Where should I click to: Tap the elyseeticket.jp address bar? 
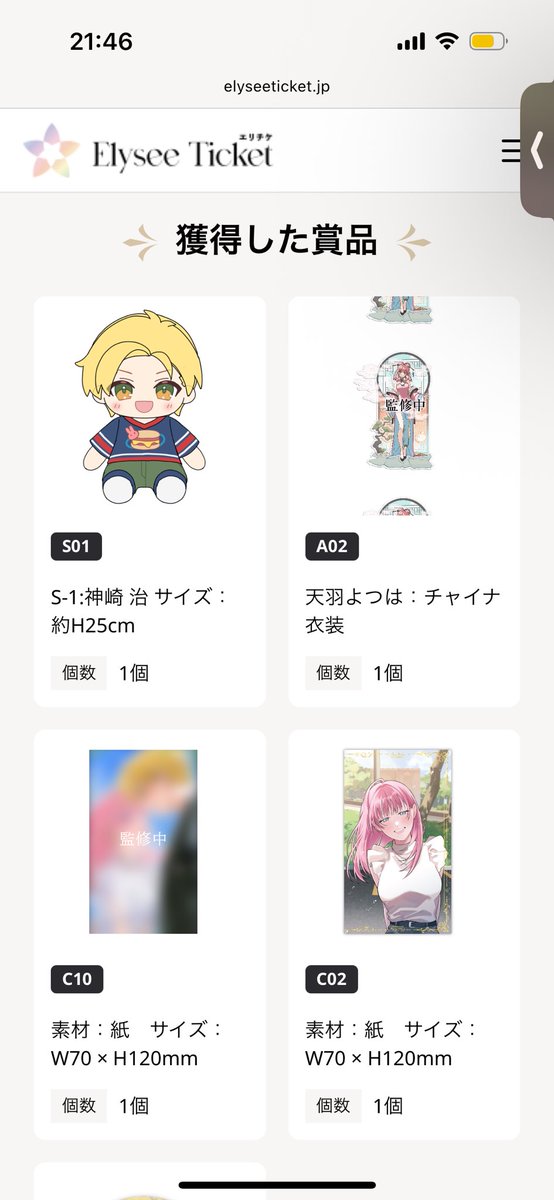click(277, 87)
